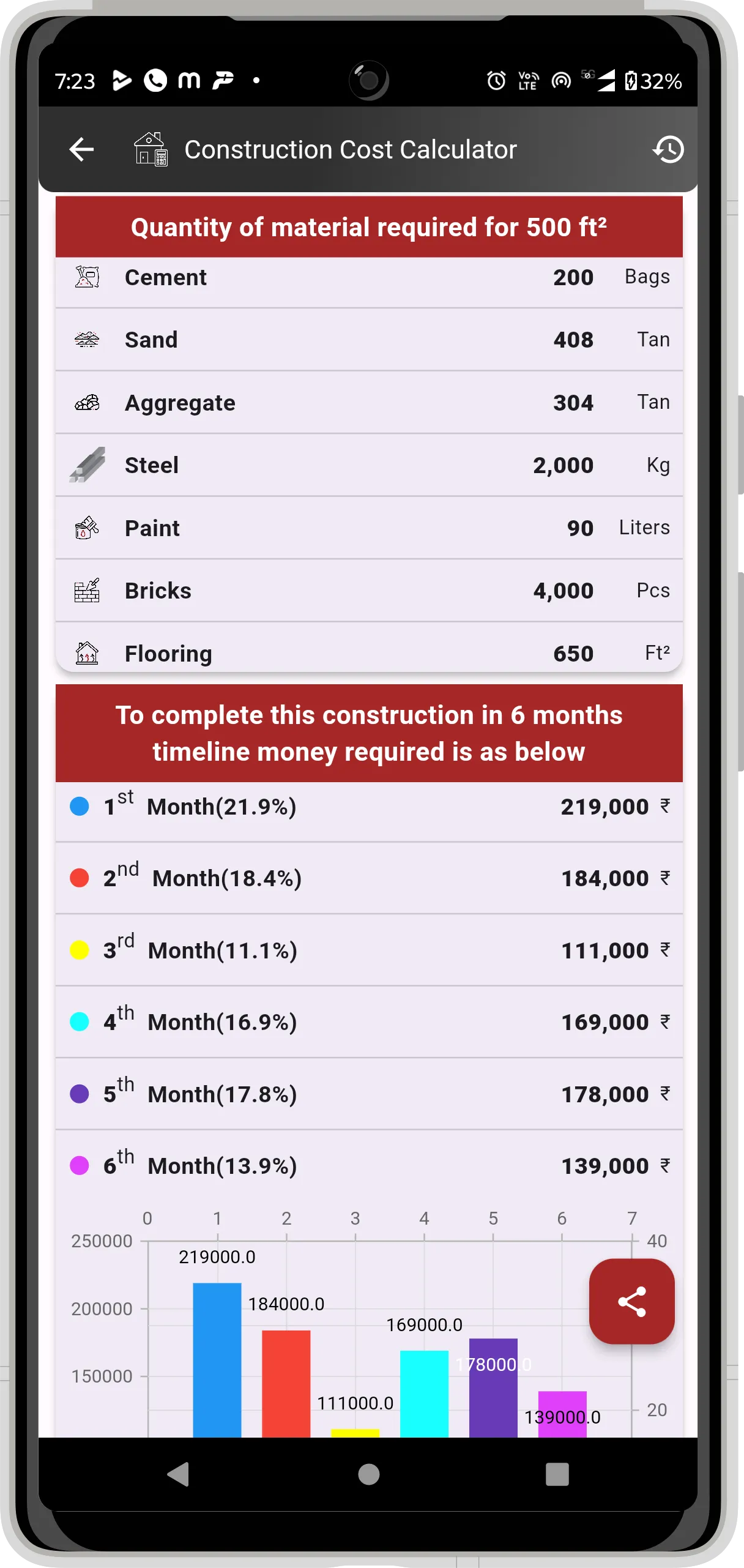Tap the quantity of material header banner
This screenshot has width=744, height=1568.
coord(368,227)
